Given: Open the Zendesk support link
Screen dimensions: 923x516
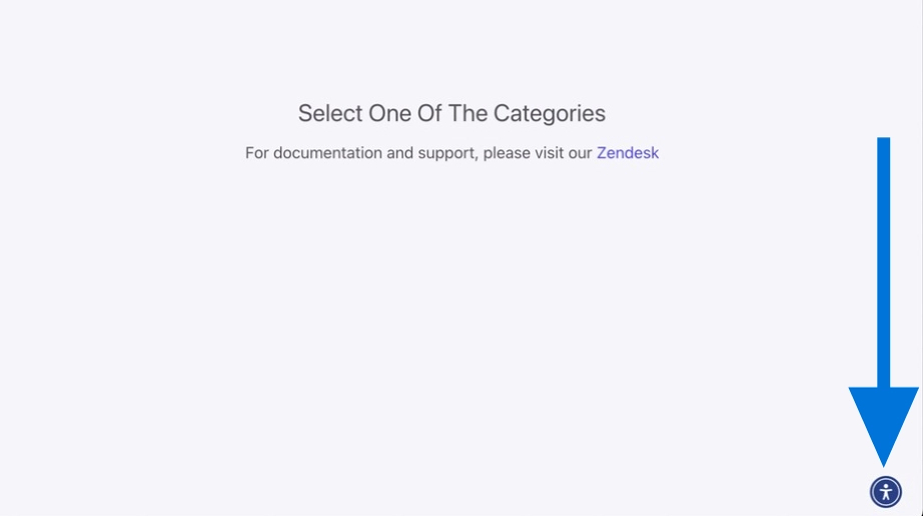Looking at the screenshot, I should click(x=627, y=153).
